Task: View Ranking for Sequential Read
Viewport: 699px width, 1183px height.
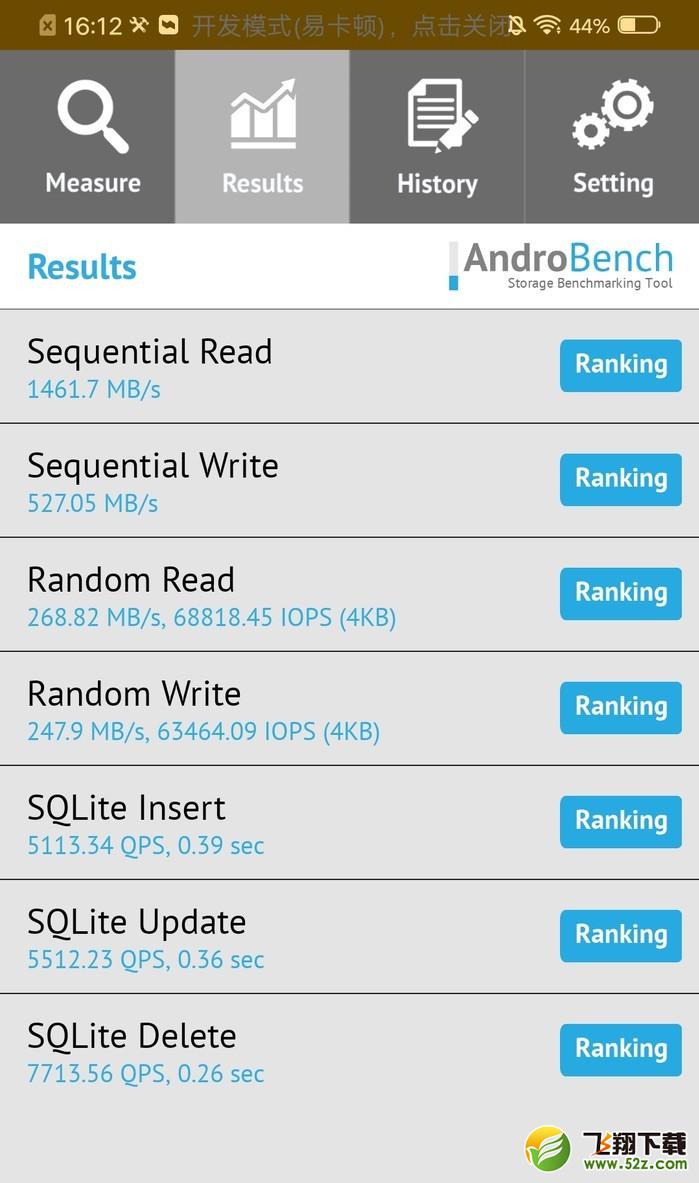Action: (x=620, y=365)
